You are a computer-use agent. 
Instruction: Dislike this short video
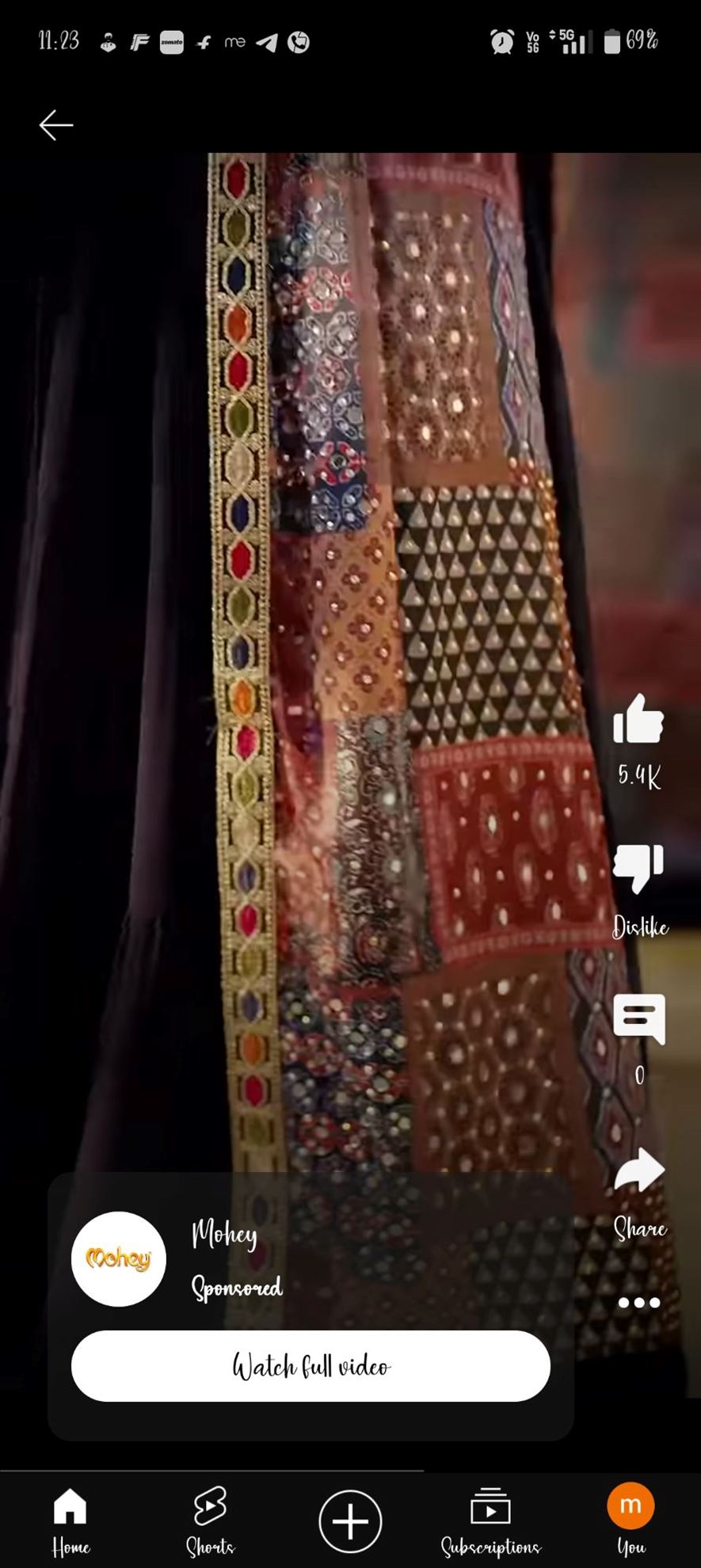638,869
